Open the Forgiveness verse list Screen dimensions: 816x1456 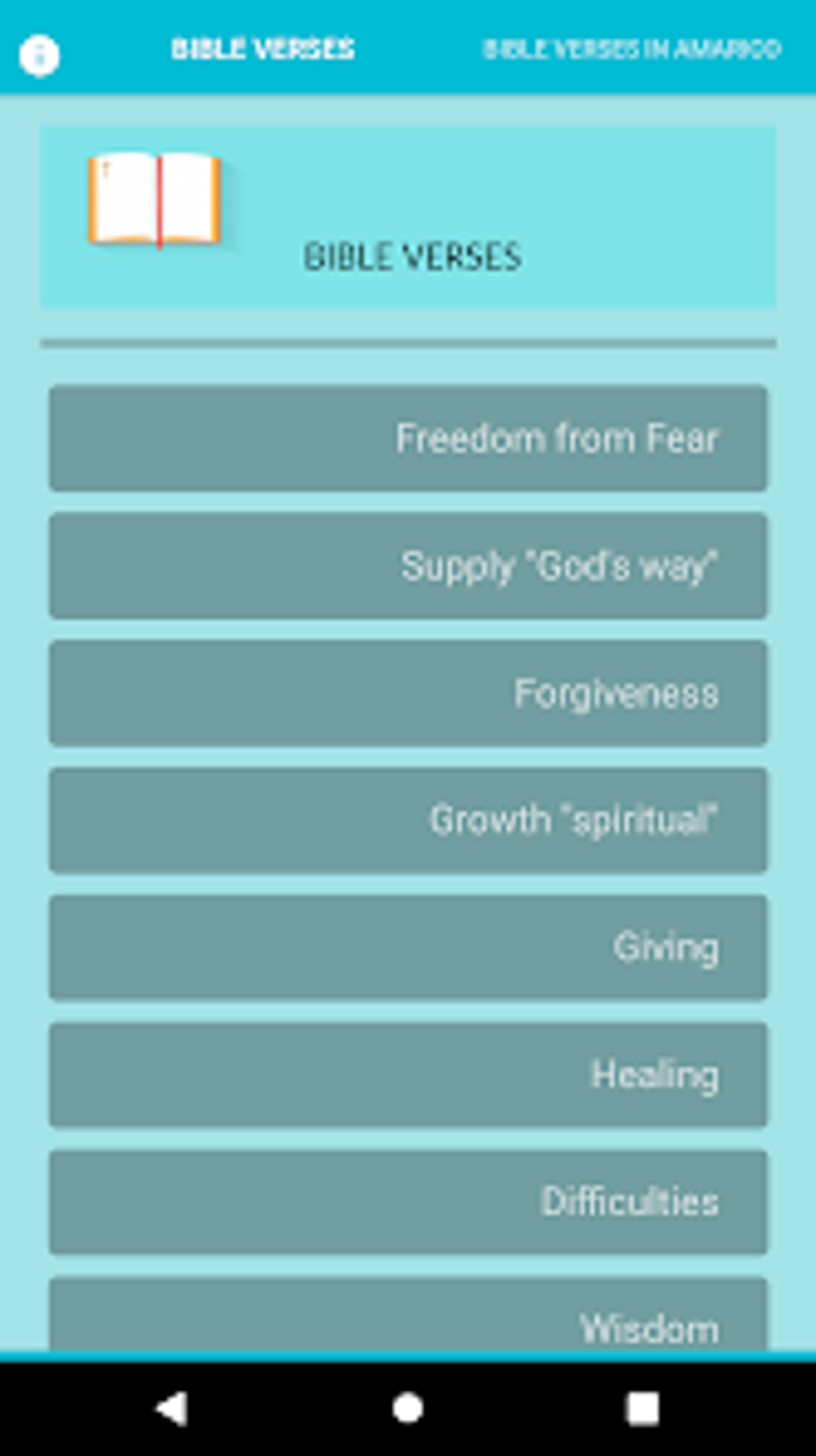point(408,692)
